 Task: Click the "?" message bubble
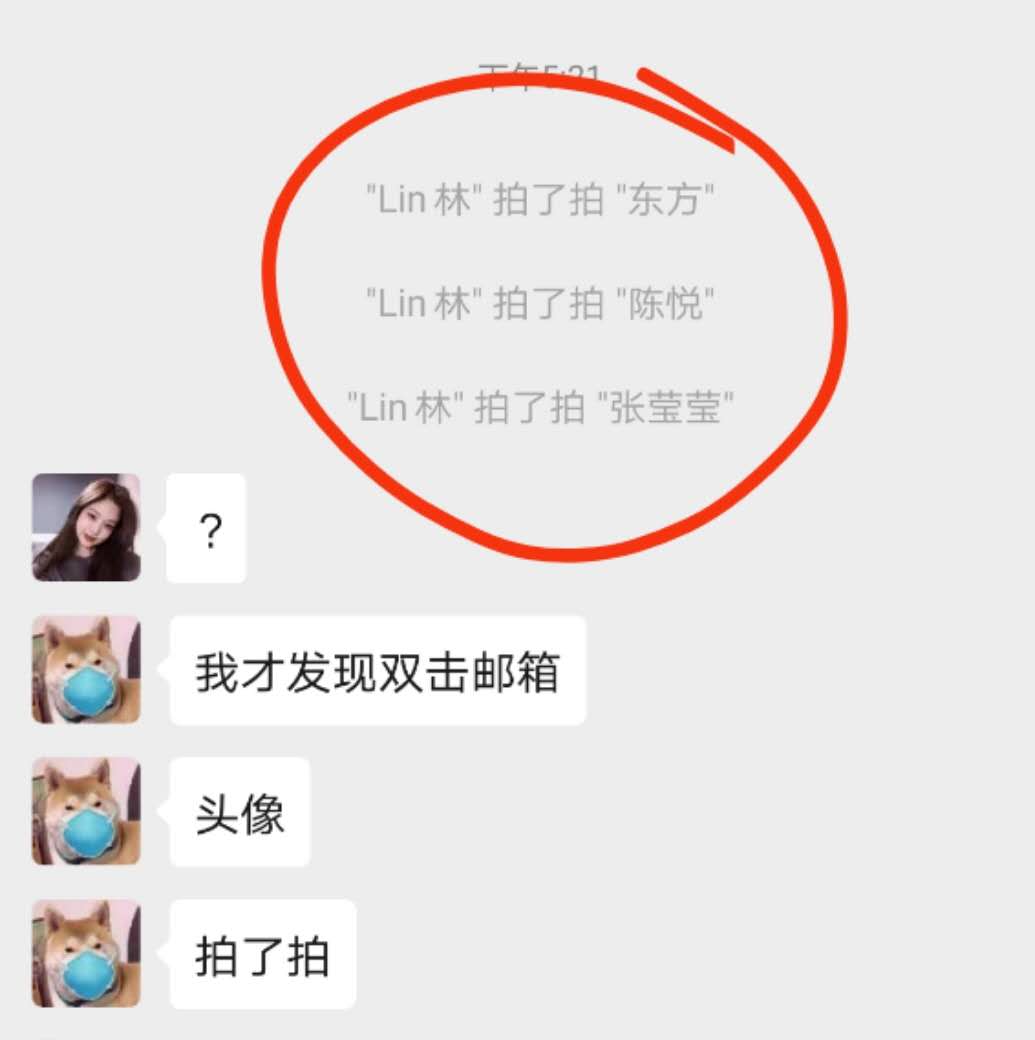click(205, 530)
